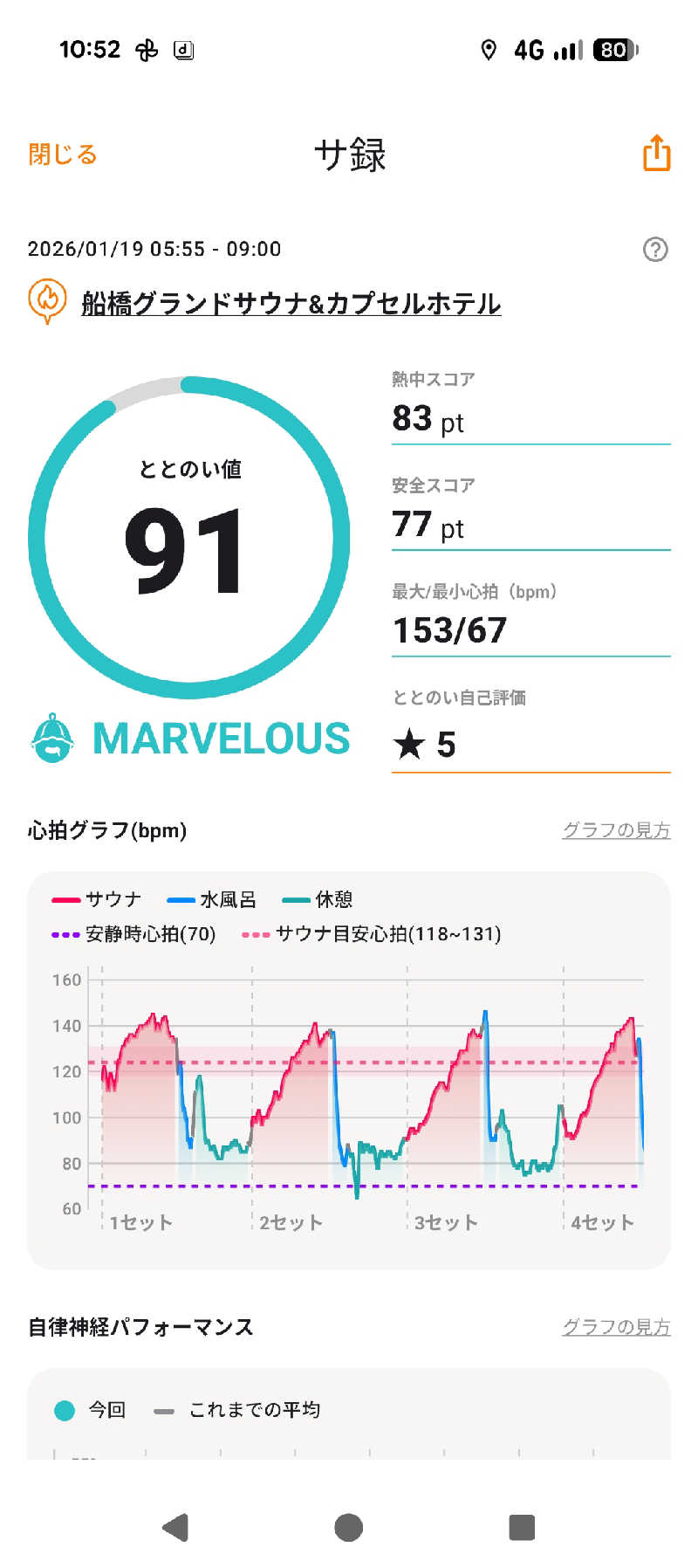
Task: Open 船橋グランドサウナ&カプセルホテル facility link
Action: pos(291,304)
